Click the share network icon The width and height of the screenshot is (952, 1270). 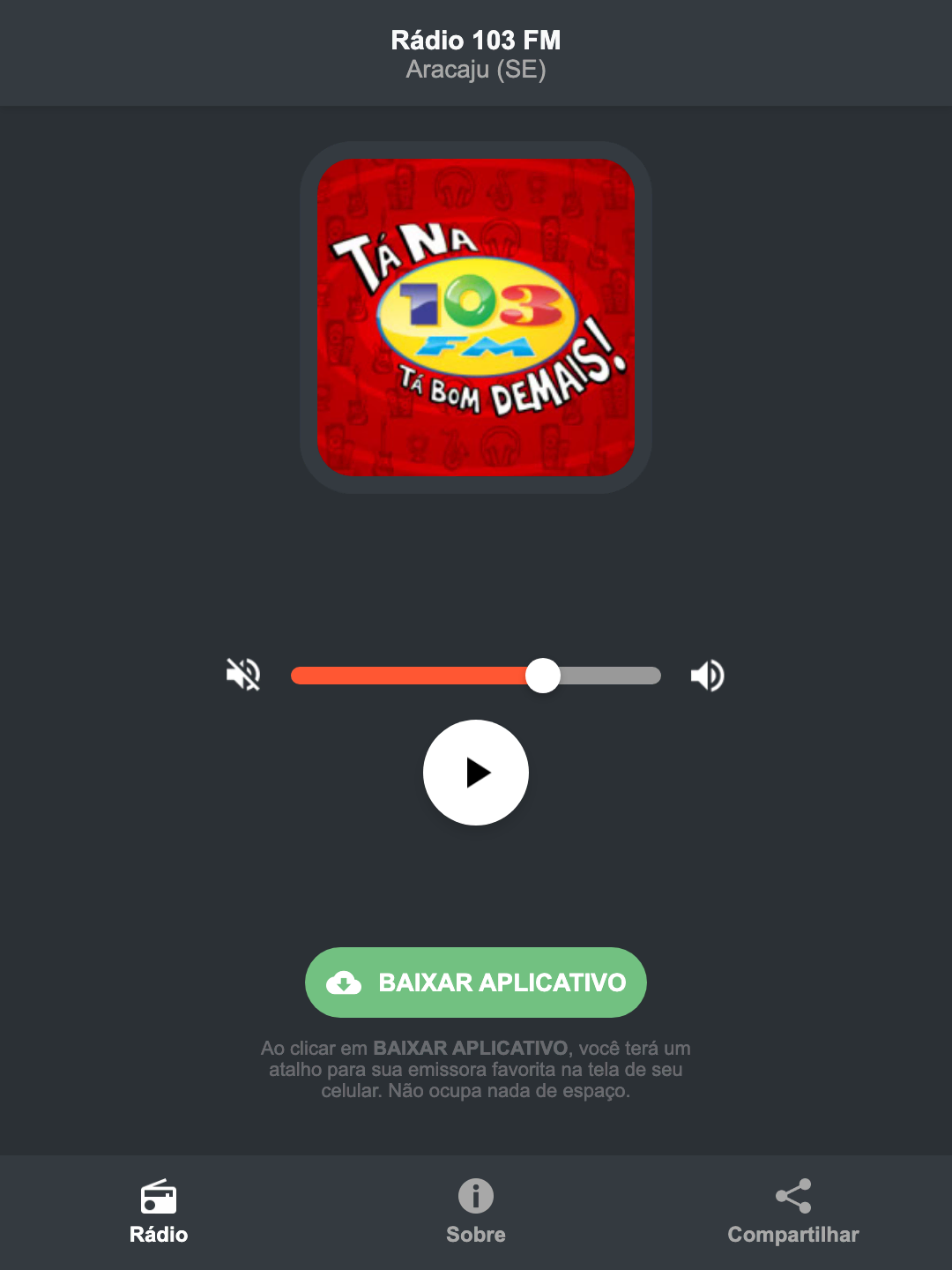click(792, 1195)
